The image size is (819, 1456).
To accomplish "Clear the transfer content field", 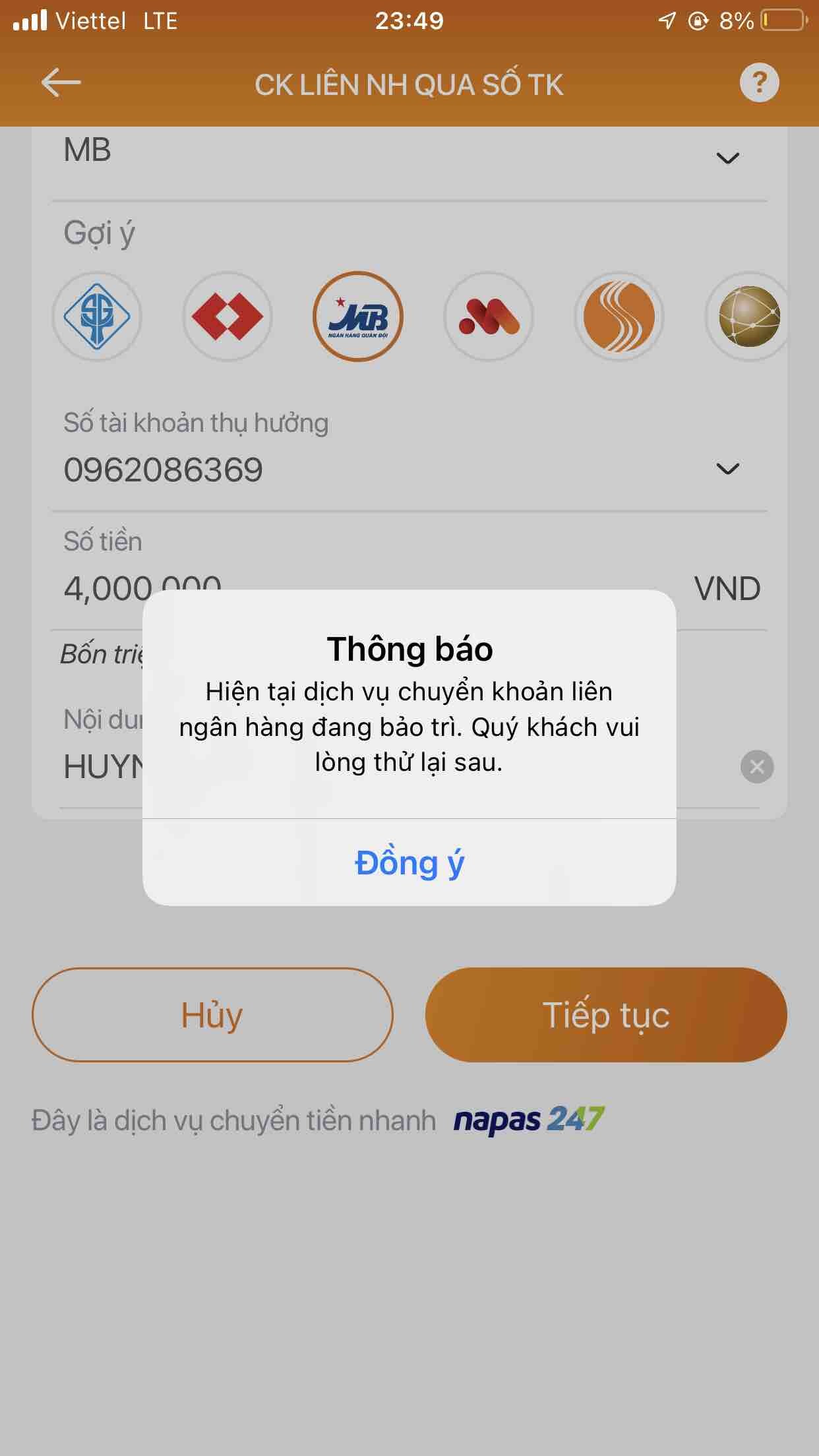I will (x=756, y=766).
